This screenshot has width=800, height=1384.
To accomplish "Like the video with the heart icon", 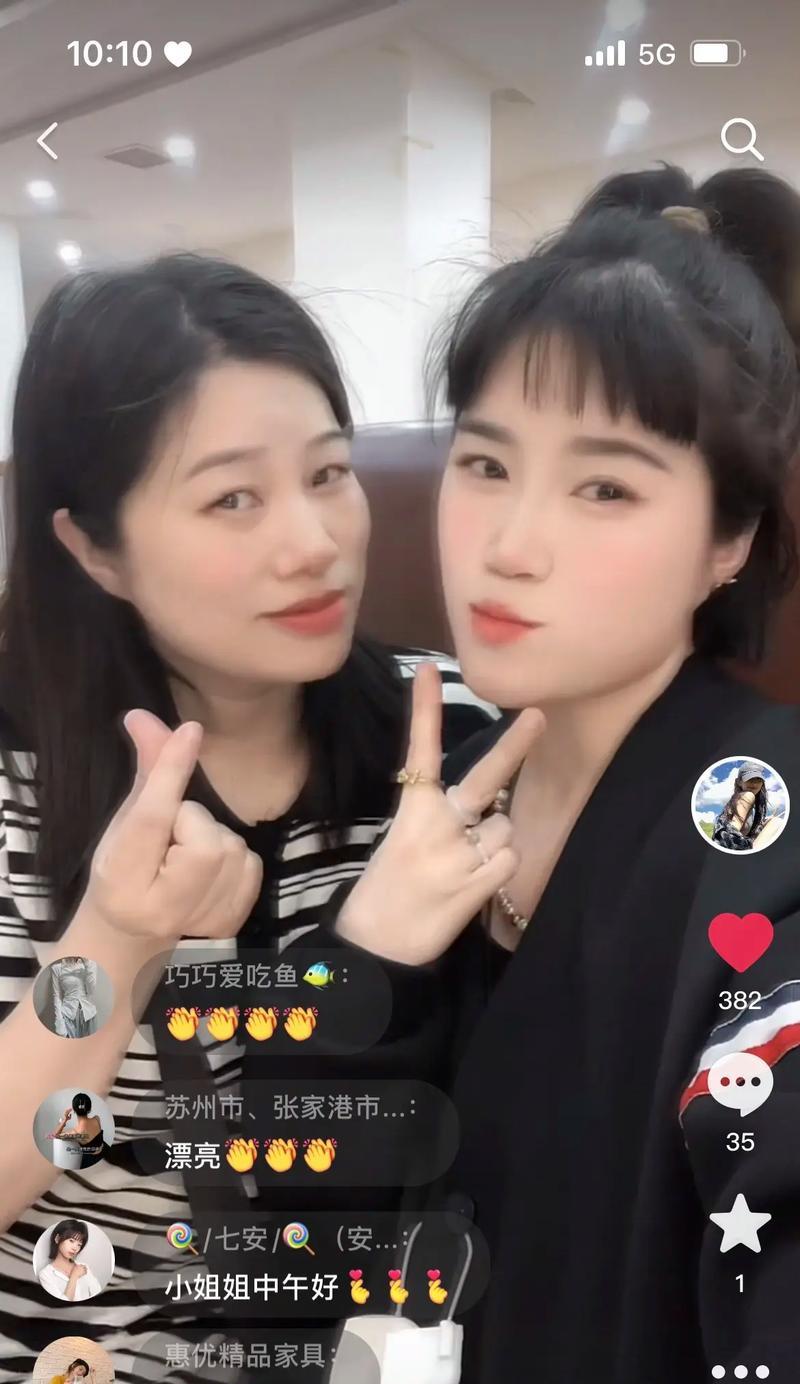I will pos(740,942).
